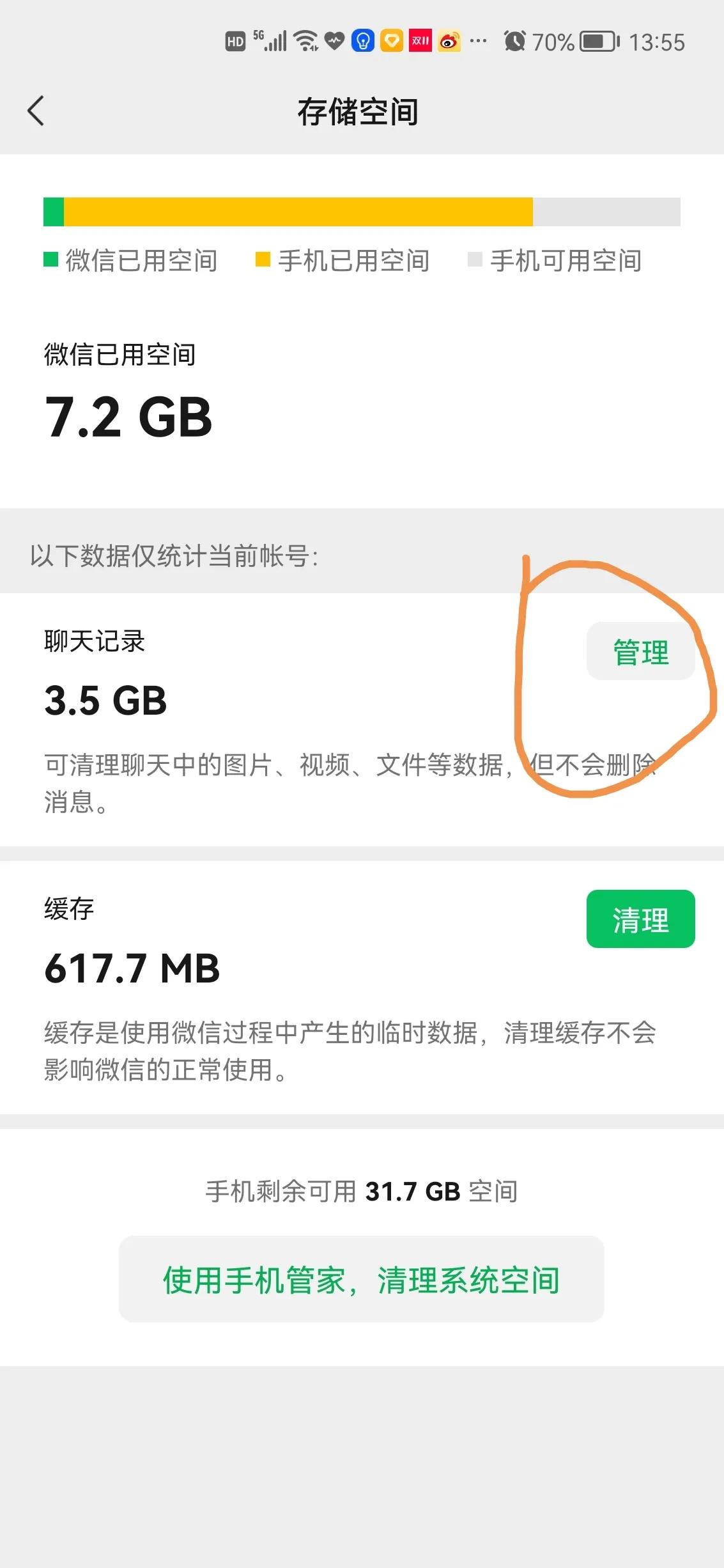This screenshot has width=724, height=1568.
Task: Open 使用手机管家，清理系统空间
Action: [x=362, y=1279]
